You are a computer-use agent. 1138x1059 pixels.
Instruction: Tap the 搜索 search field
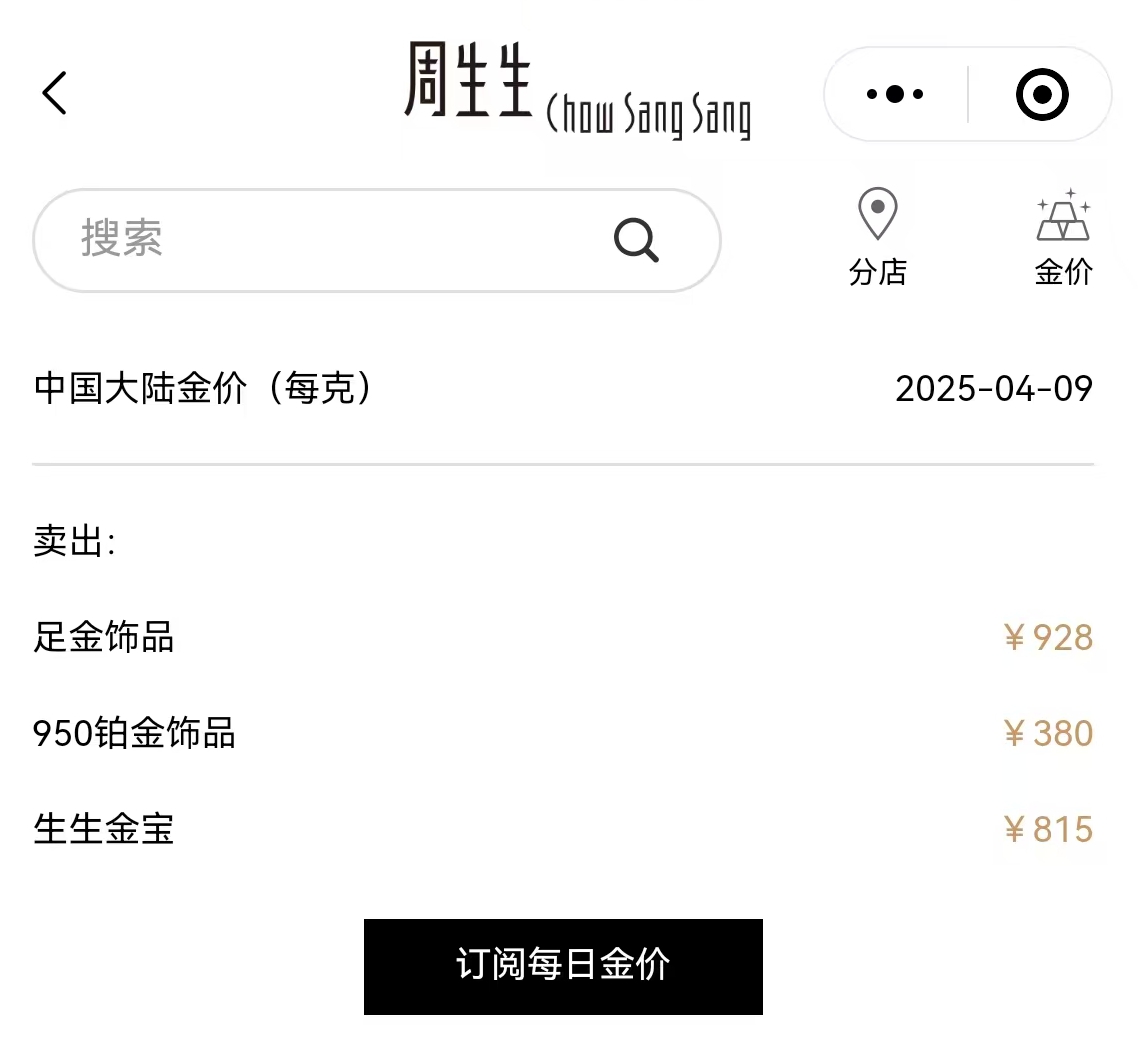[x=320, y=240]
